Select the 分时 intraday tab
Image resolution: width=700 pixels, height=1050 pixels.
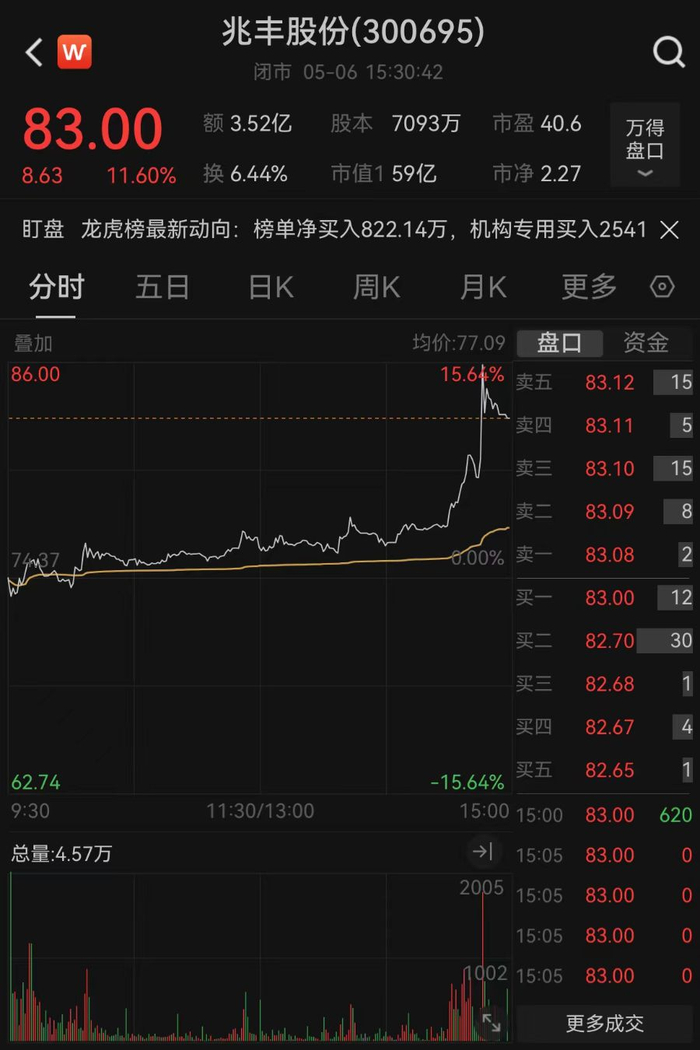(x=56, y=287)
